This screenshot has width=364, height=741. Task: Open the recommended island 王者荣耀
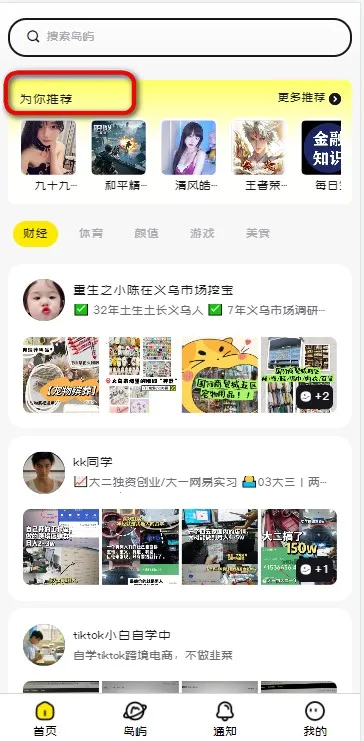coord(259,155)
